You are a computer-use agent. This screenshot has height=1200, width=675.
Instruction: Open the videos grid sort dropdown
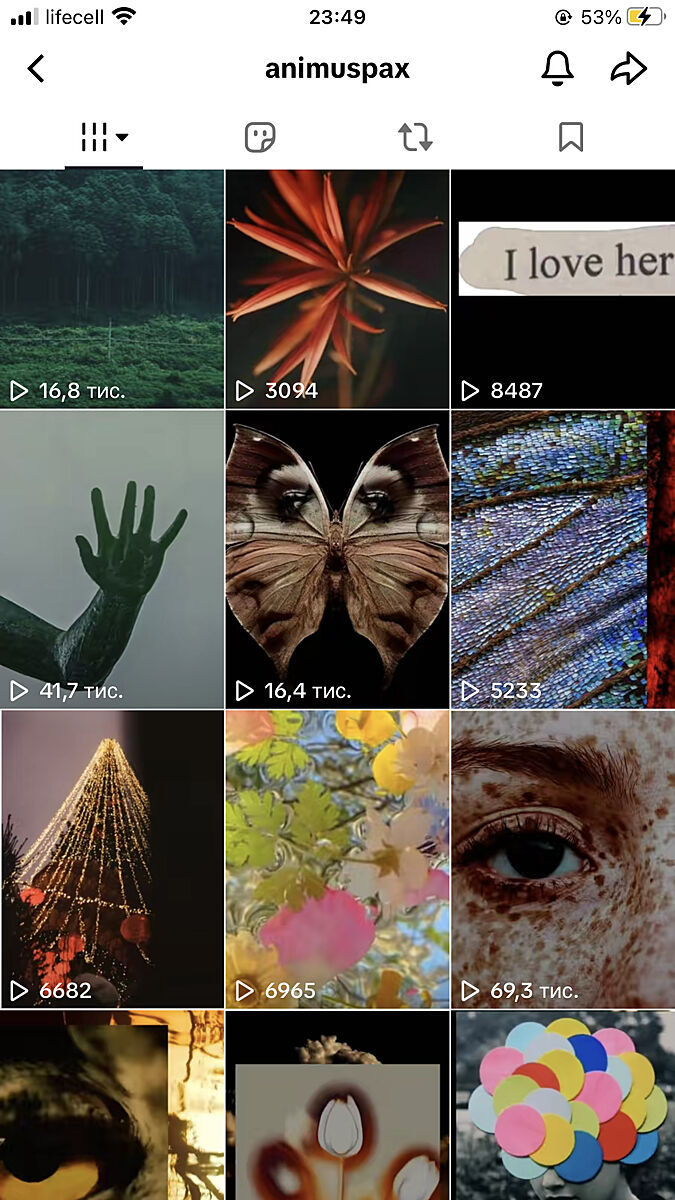pos(104,137)
